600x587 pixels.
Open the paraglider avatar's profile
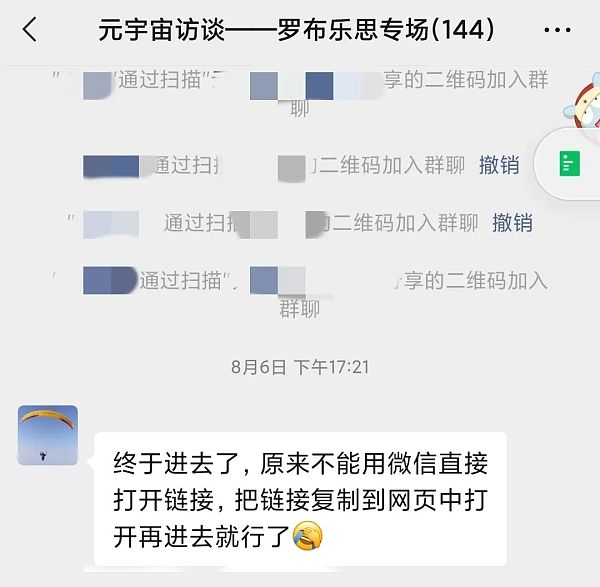click(x=48, y=435)
